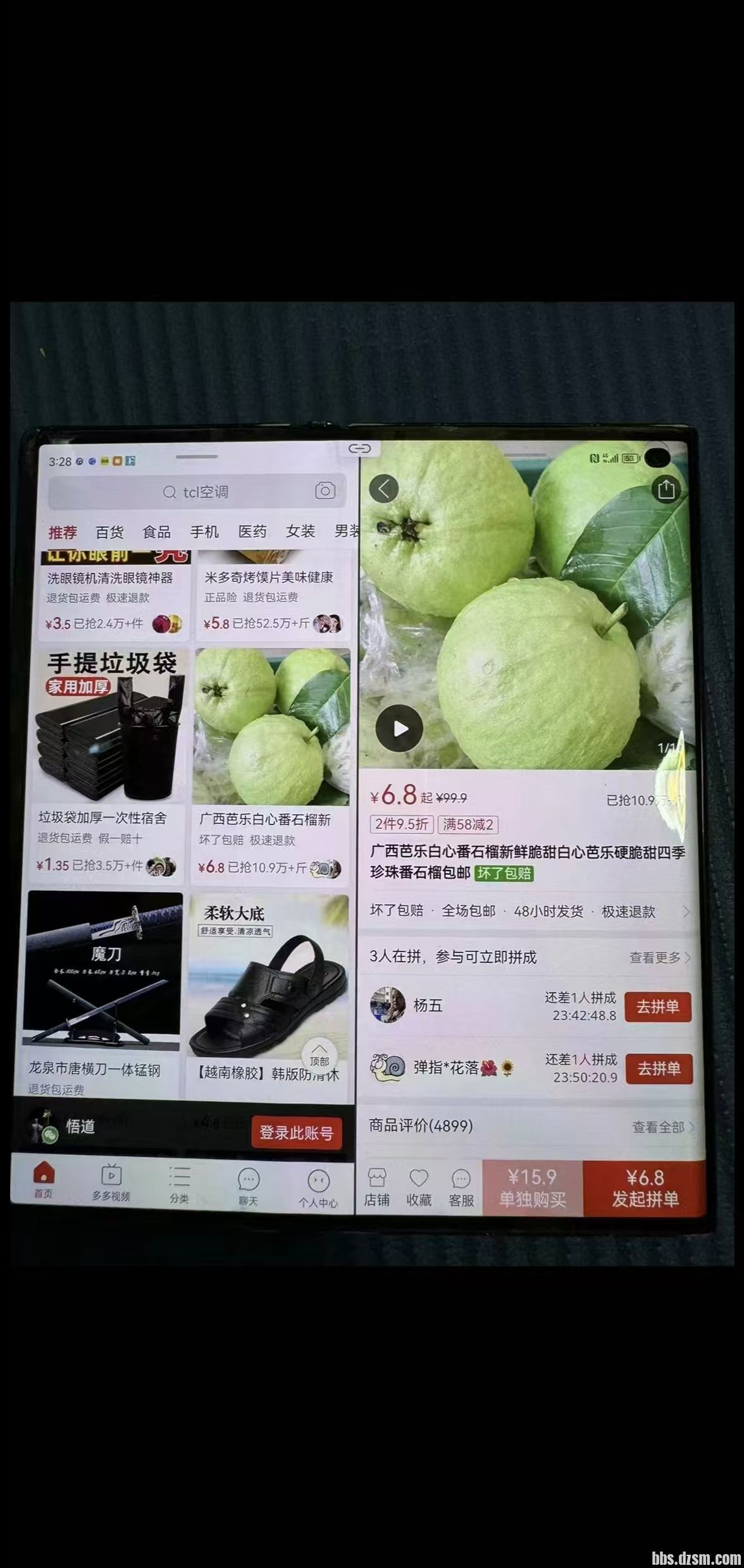Join 弹指*花落's group order
The image size is (744, 1568).
click(x=658, y=1069)
